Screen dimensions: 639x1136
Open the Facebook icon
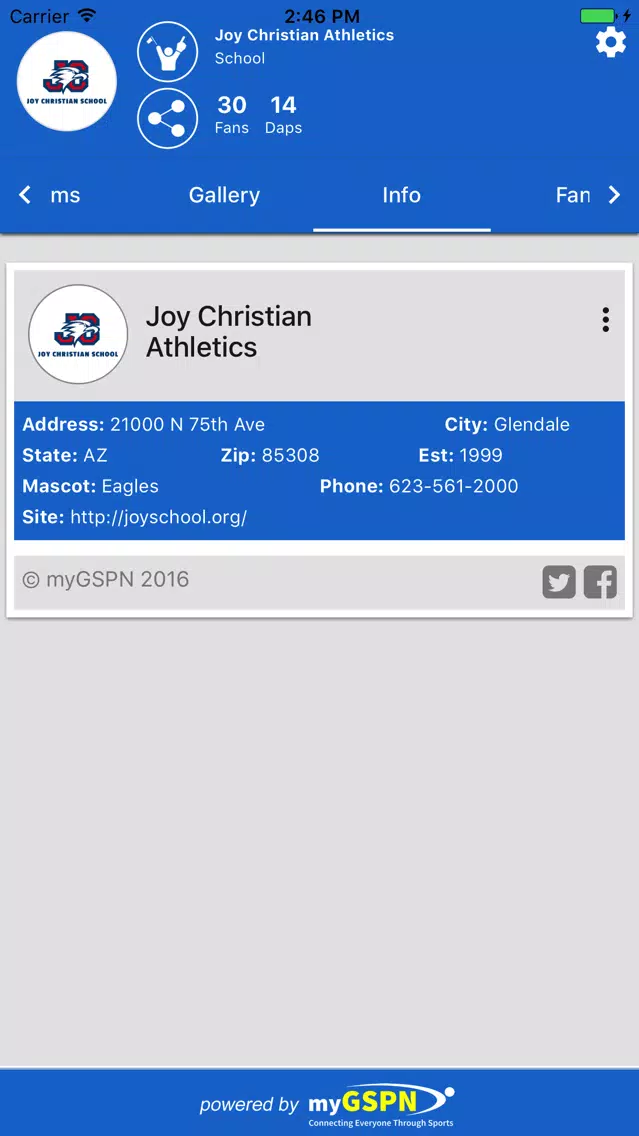[x=601, y=582]
